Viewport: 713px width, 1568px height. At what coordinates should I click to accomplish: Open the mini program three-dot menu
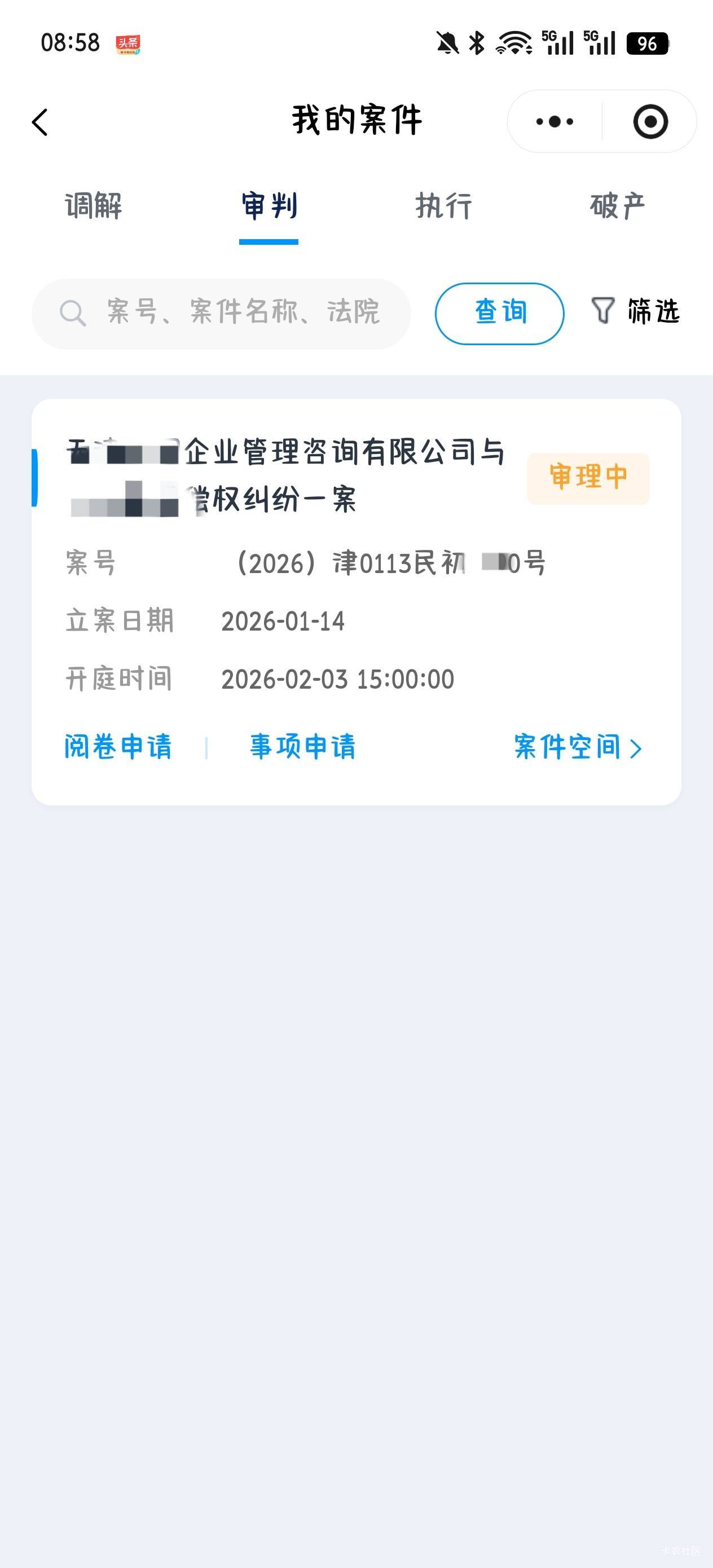click(x=554, y=122)
